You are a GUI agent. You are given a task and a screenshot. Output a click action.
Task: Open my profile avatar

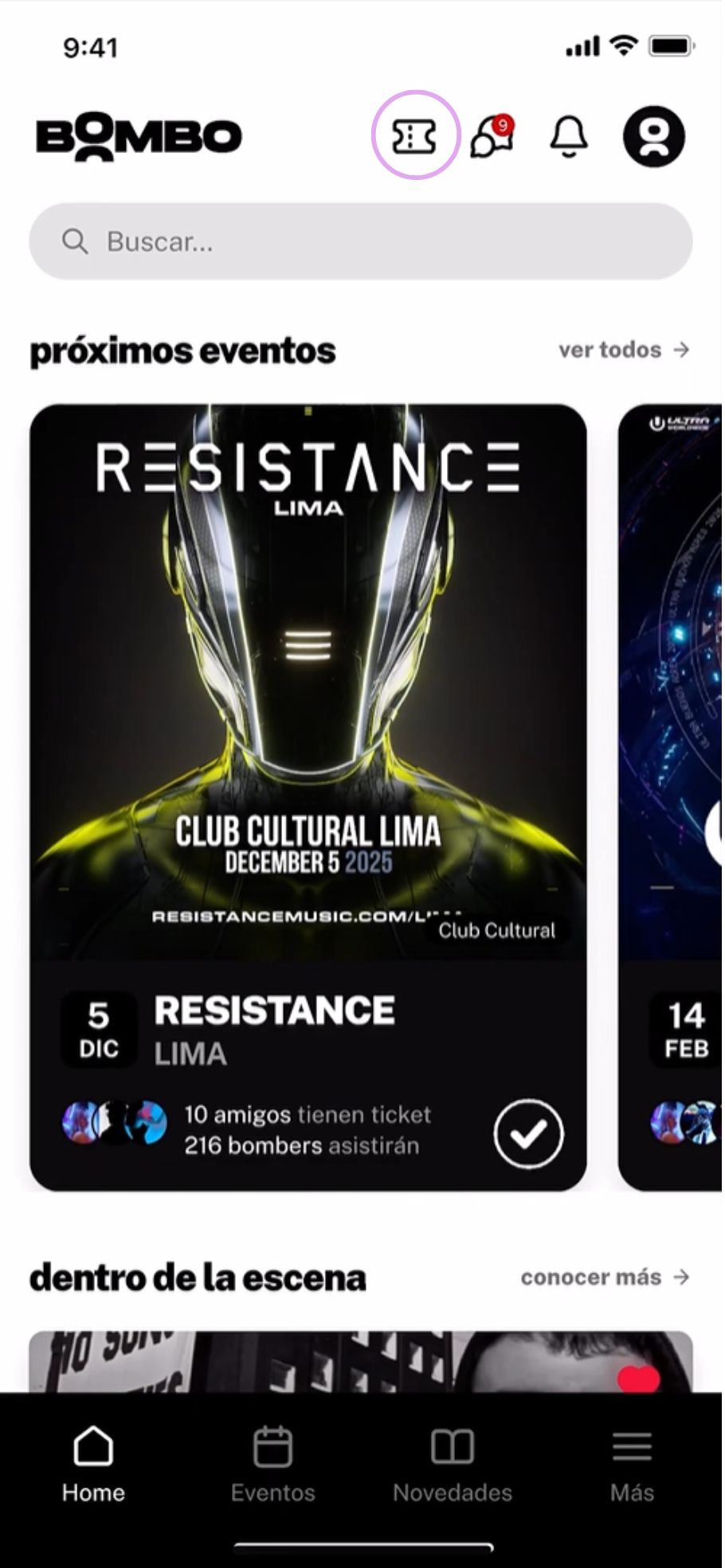[x=653, y=136]
